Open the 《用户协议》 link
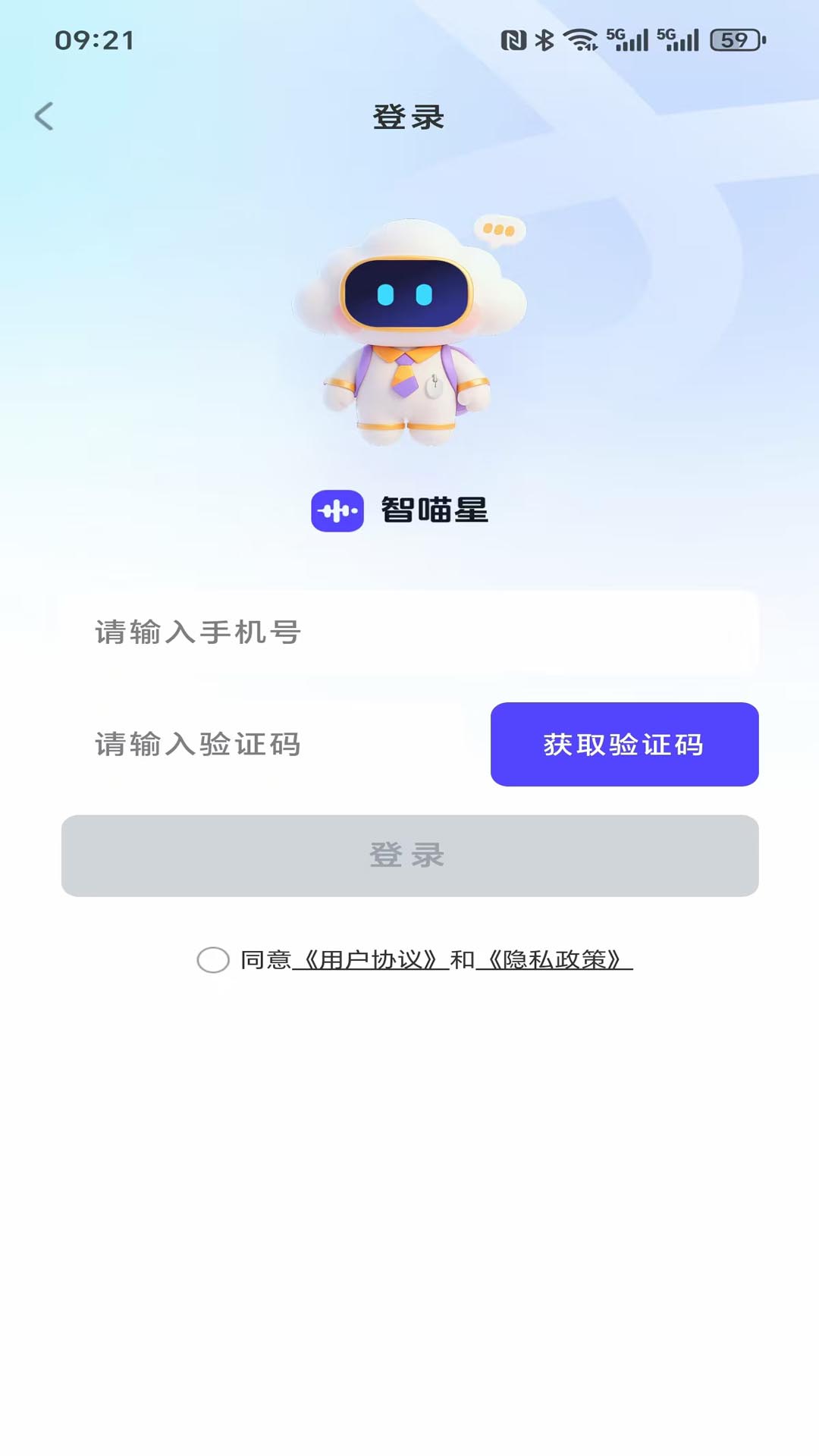Viewport: 819px width, 1456px height. click(370, 960)
